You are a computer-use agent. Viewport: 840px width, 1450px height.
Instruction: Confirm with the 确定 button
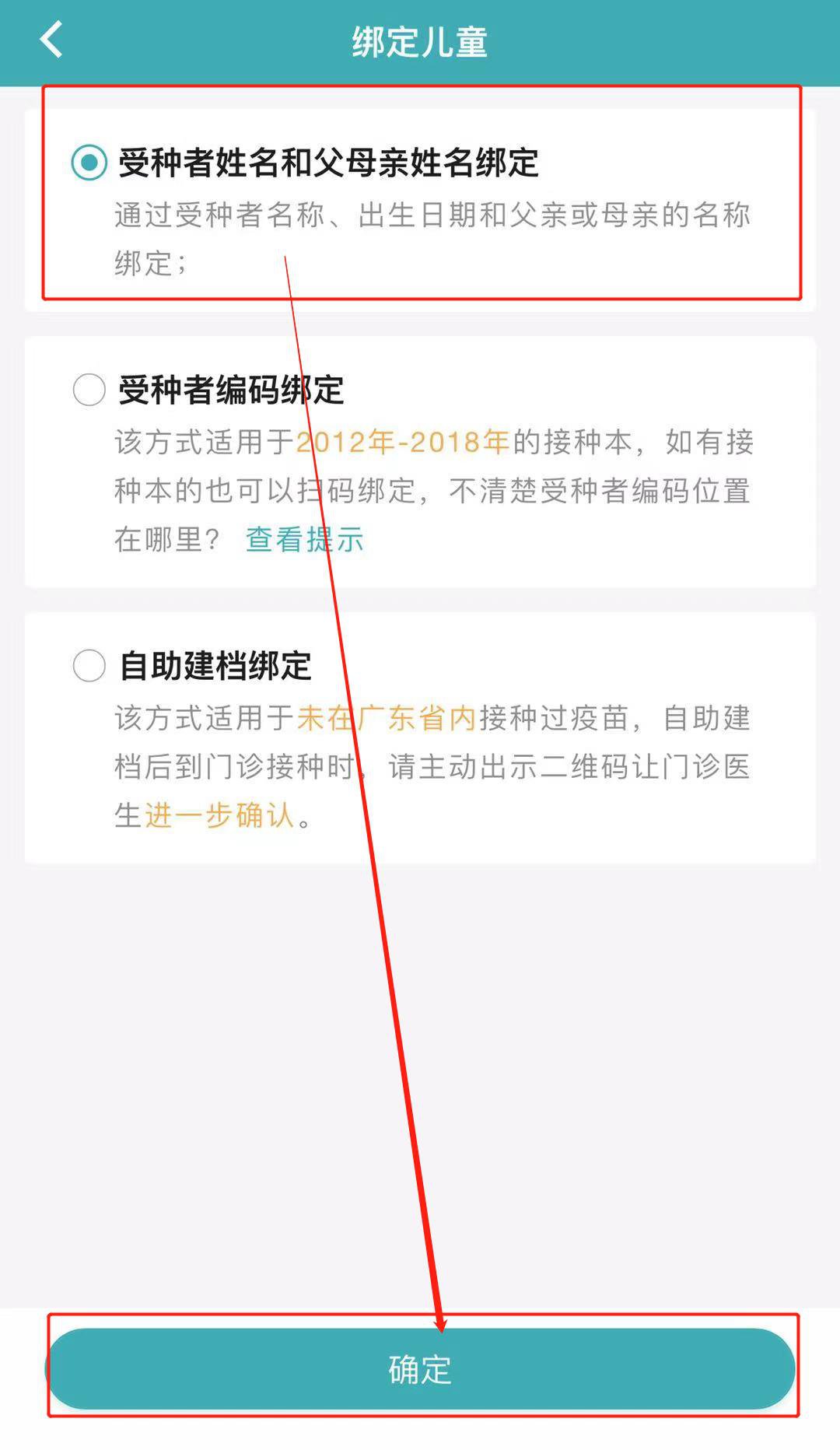coord(420,1369)
